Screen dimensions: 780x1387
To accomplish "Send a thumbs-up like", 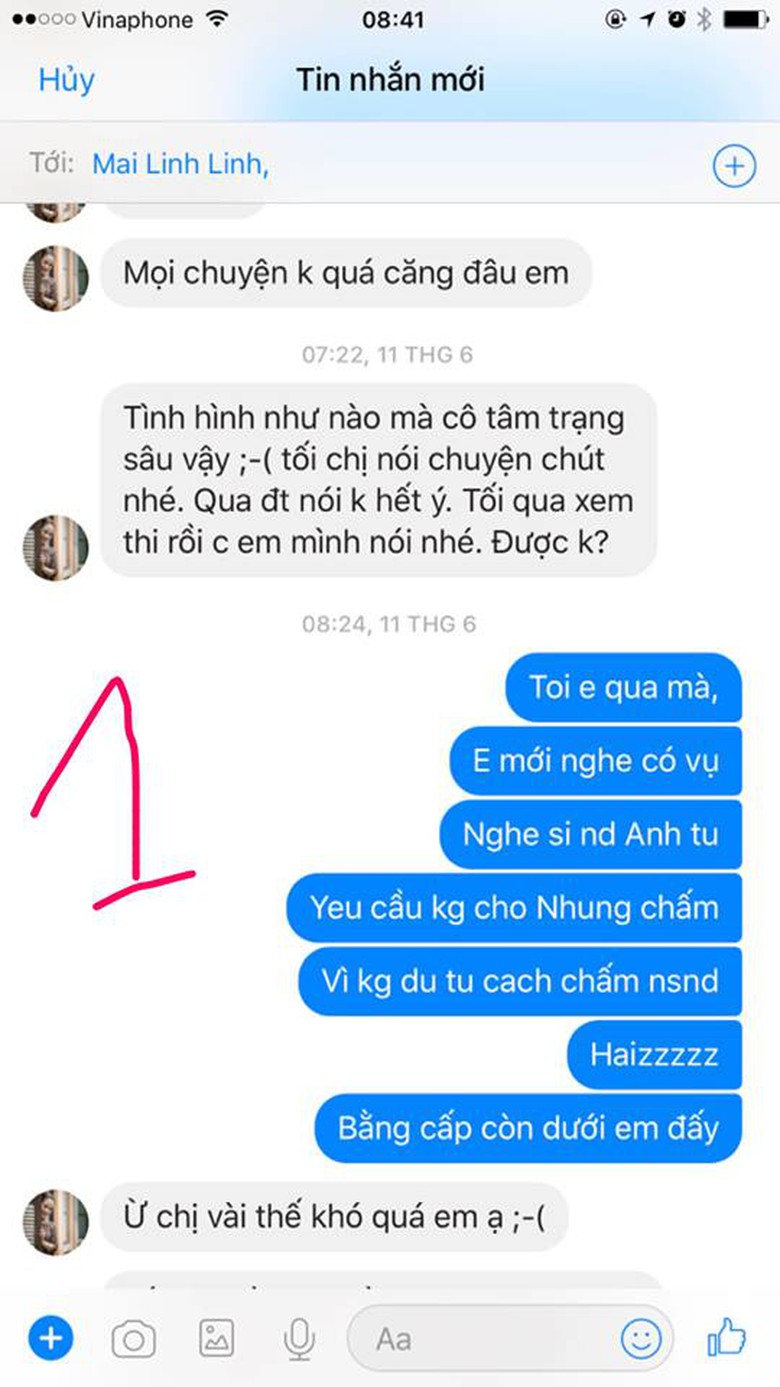I will click(x=727, y=1336).
